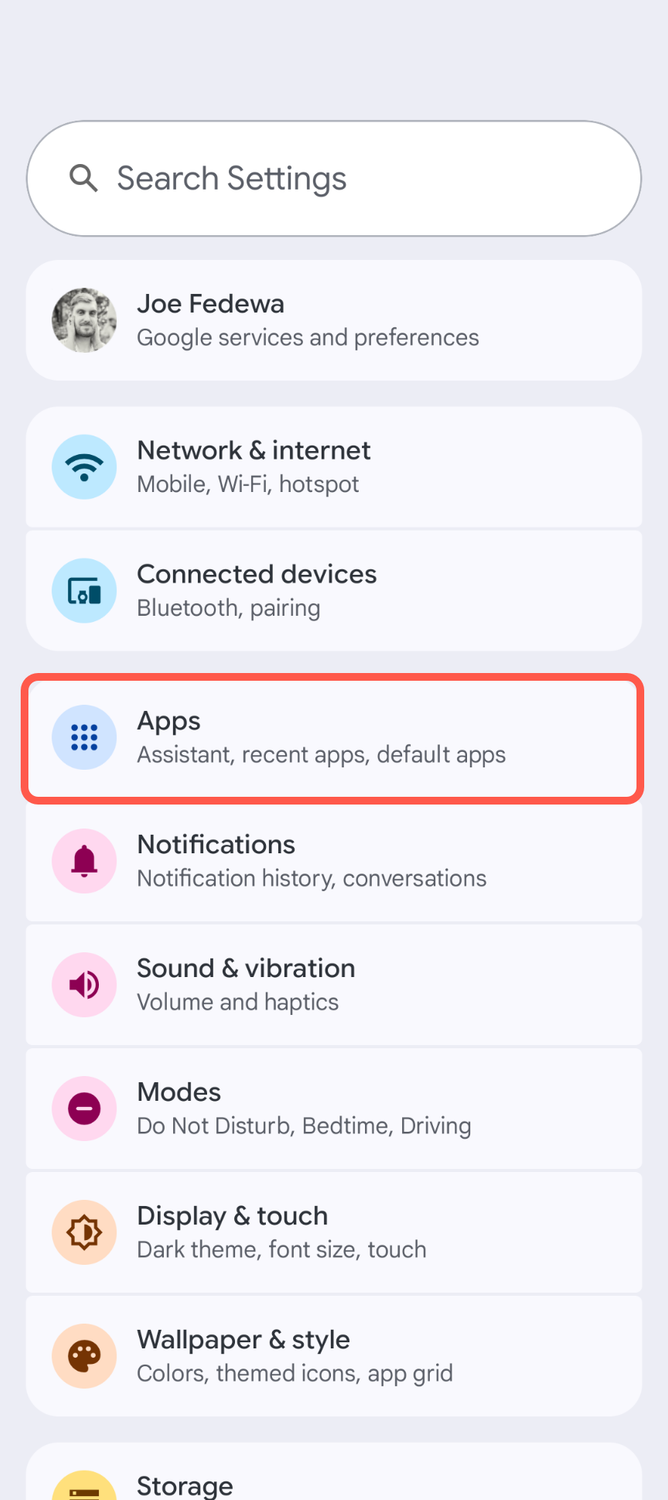This screenshot has height=1500, width=668.
Task: Open Display & touch settings
Action: [333, 1233]
